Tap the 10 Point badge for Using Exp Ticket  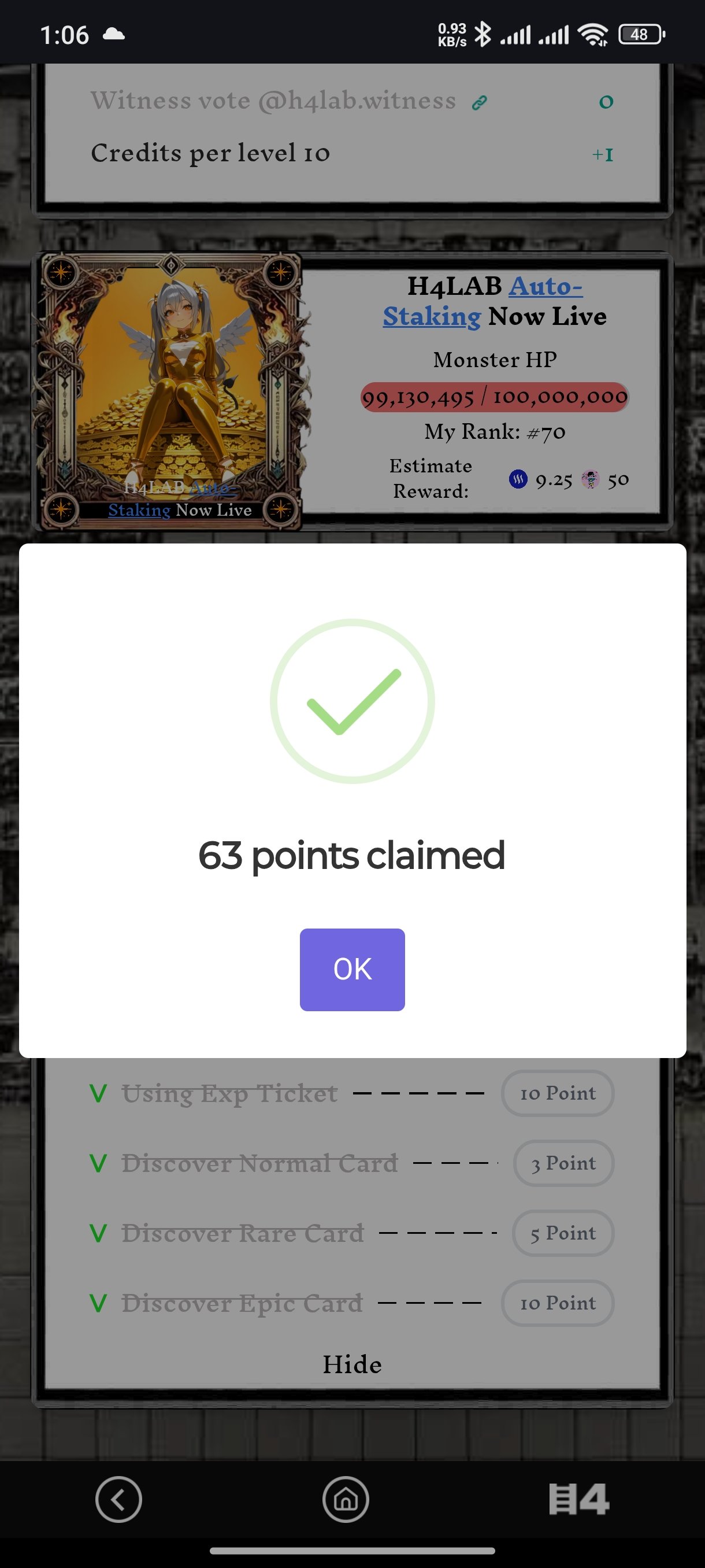point(557,1093)
